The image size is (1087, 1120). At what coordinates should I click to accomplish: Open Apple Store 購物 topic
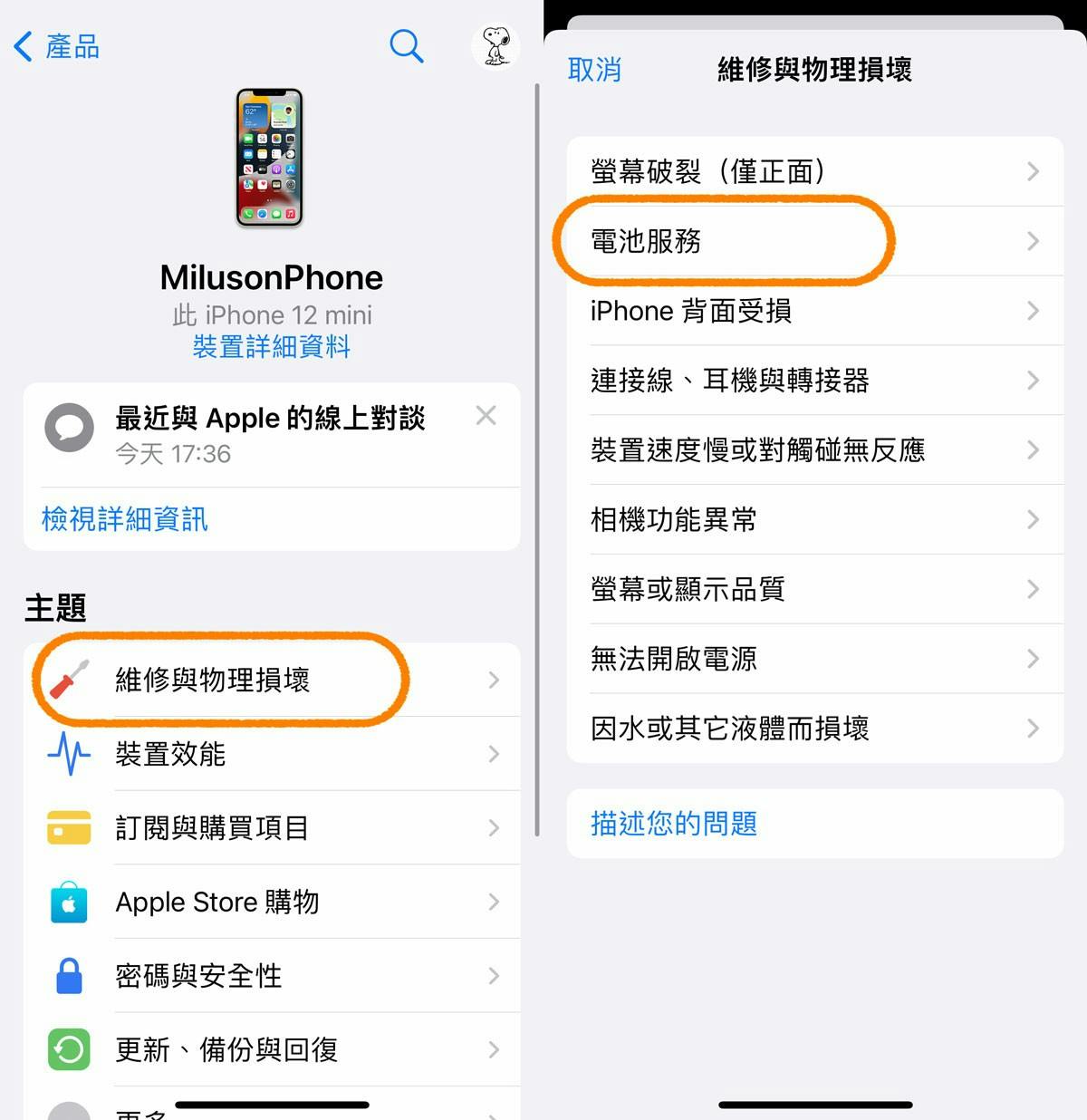272,902
